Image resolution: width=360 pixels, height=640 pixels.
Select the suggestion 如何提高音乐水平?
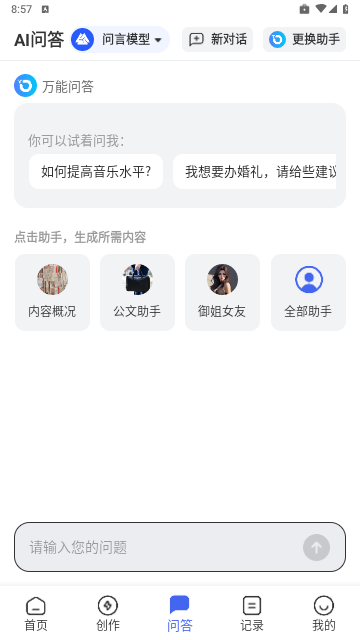(96, 171)
